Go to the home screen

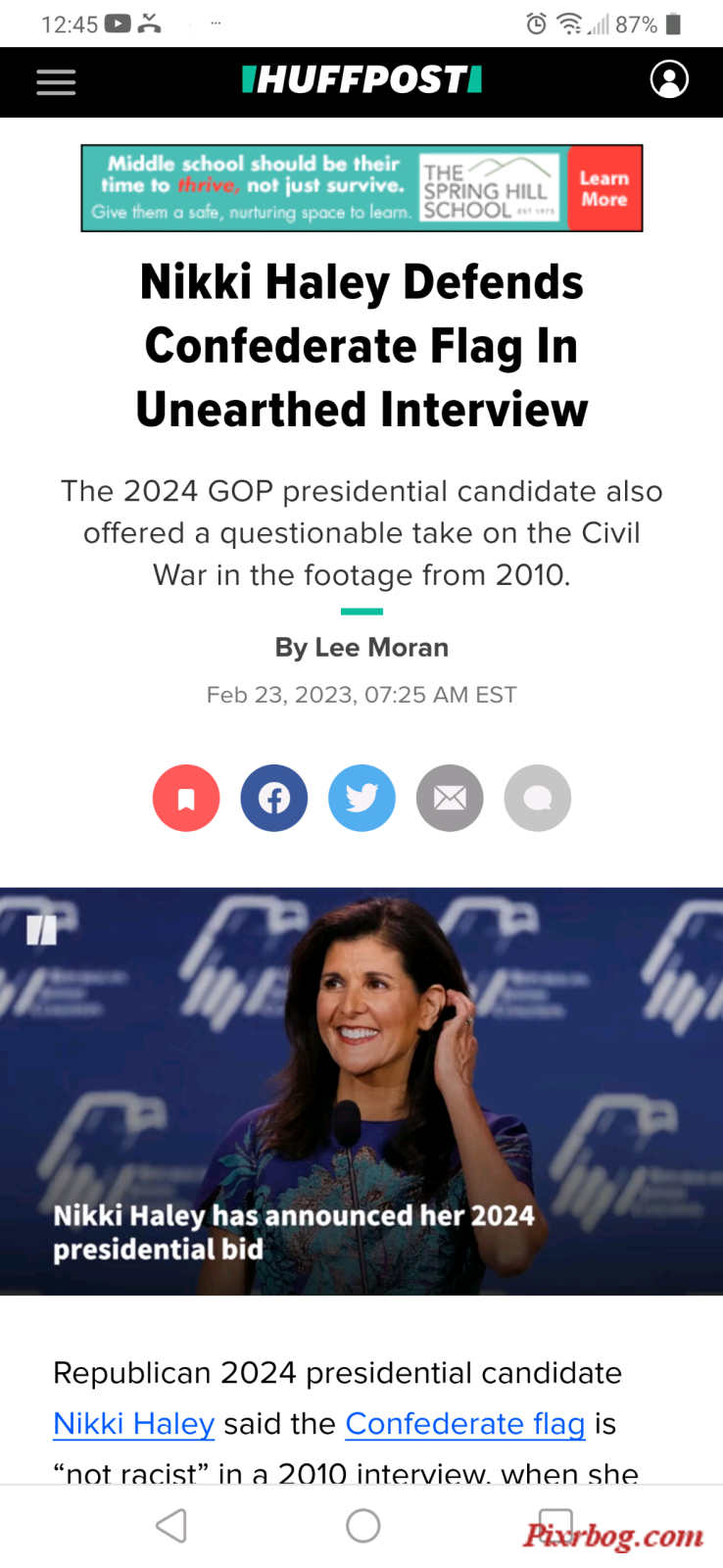[x=362, y=1525]
